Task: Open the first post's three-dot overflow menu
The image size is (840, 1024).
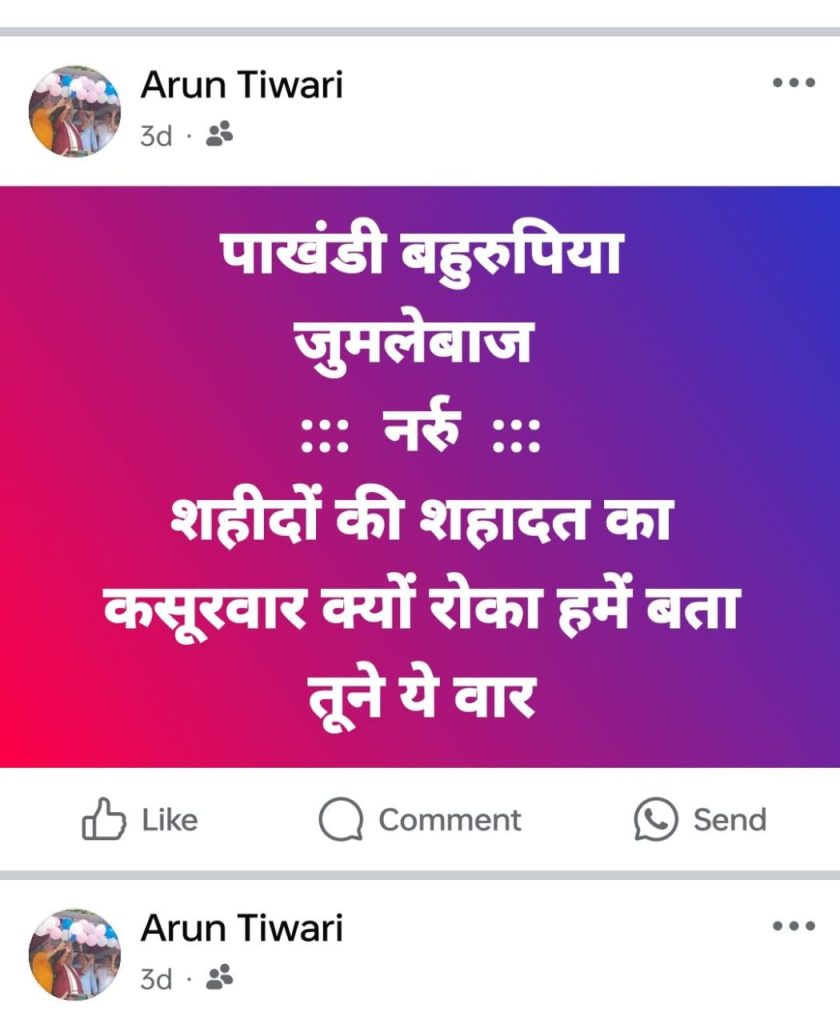Action: pos(794,83)
